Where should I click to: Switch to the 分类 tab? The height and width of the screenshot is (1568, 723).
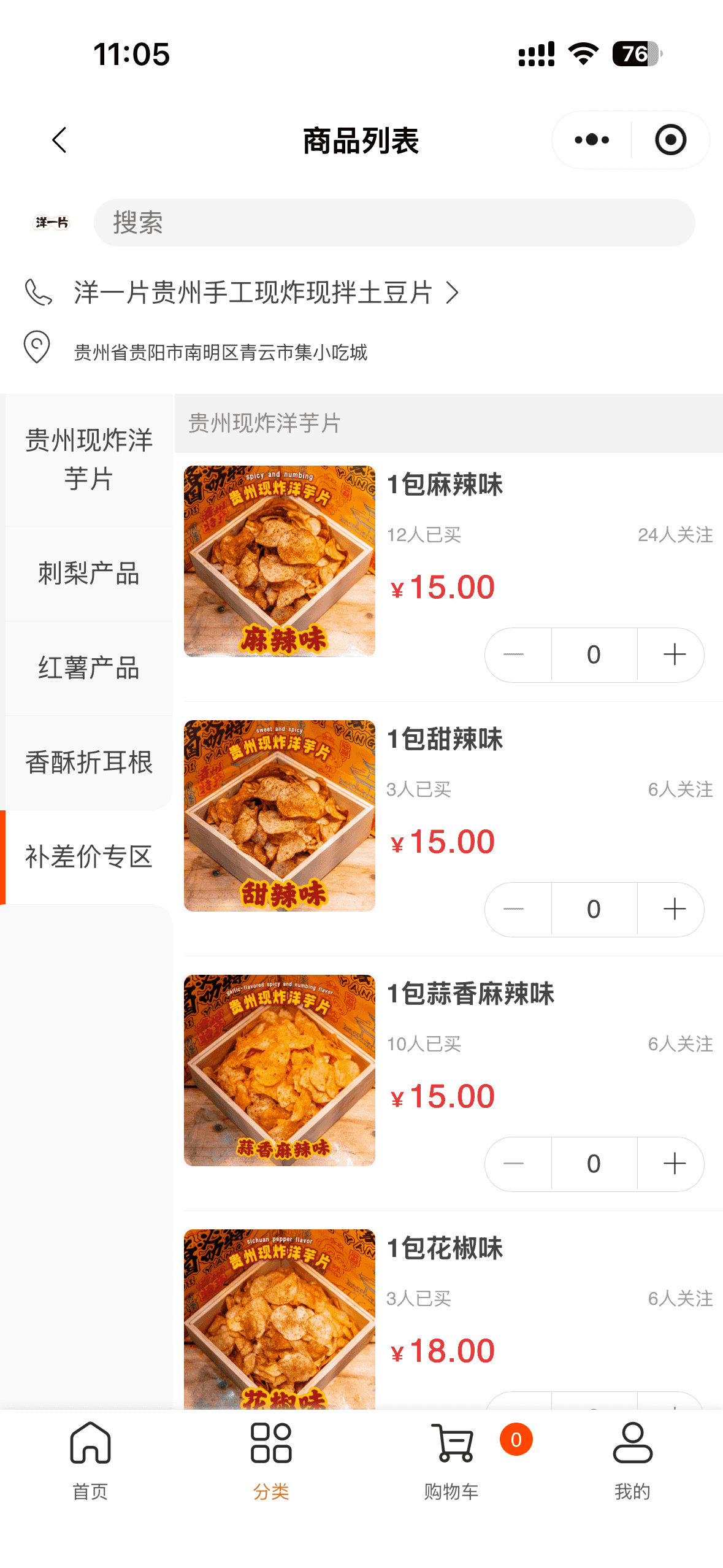[x=271, y=1461]
